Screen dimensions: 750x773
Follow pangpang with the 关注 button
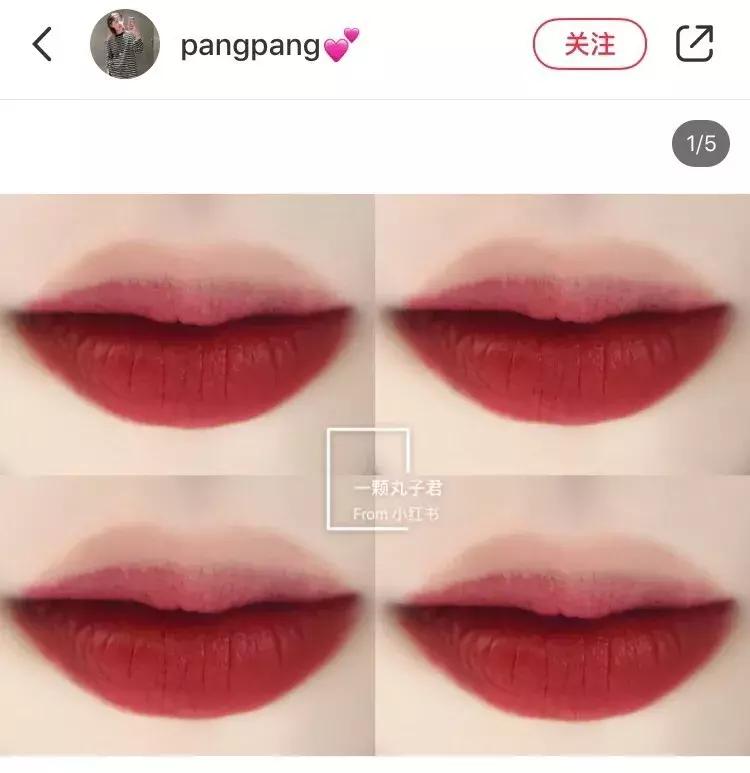pyautogui.click(x=589, y=45)
